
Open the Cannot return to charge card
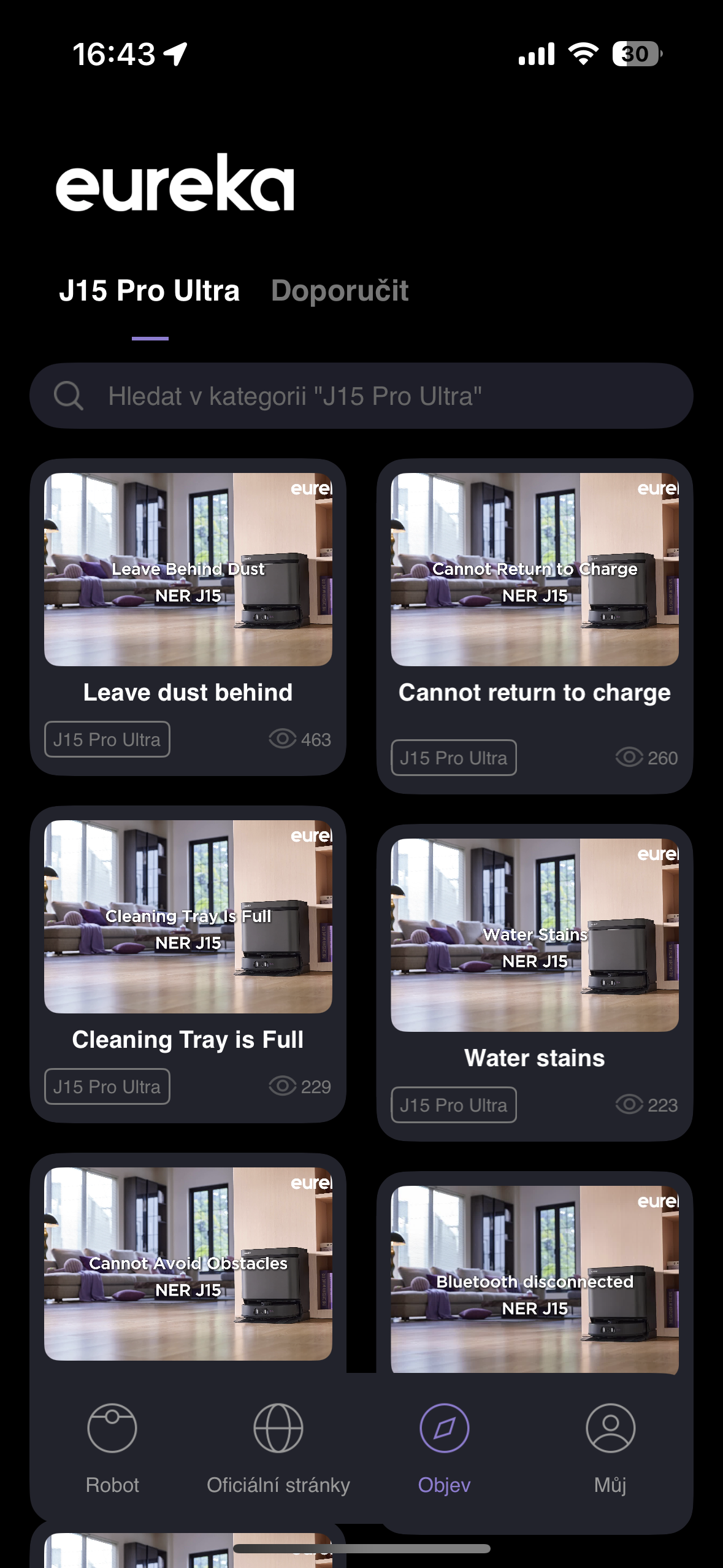[x=534, y=626]
